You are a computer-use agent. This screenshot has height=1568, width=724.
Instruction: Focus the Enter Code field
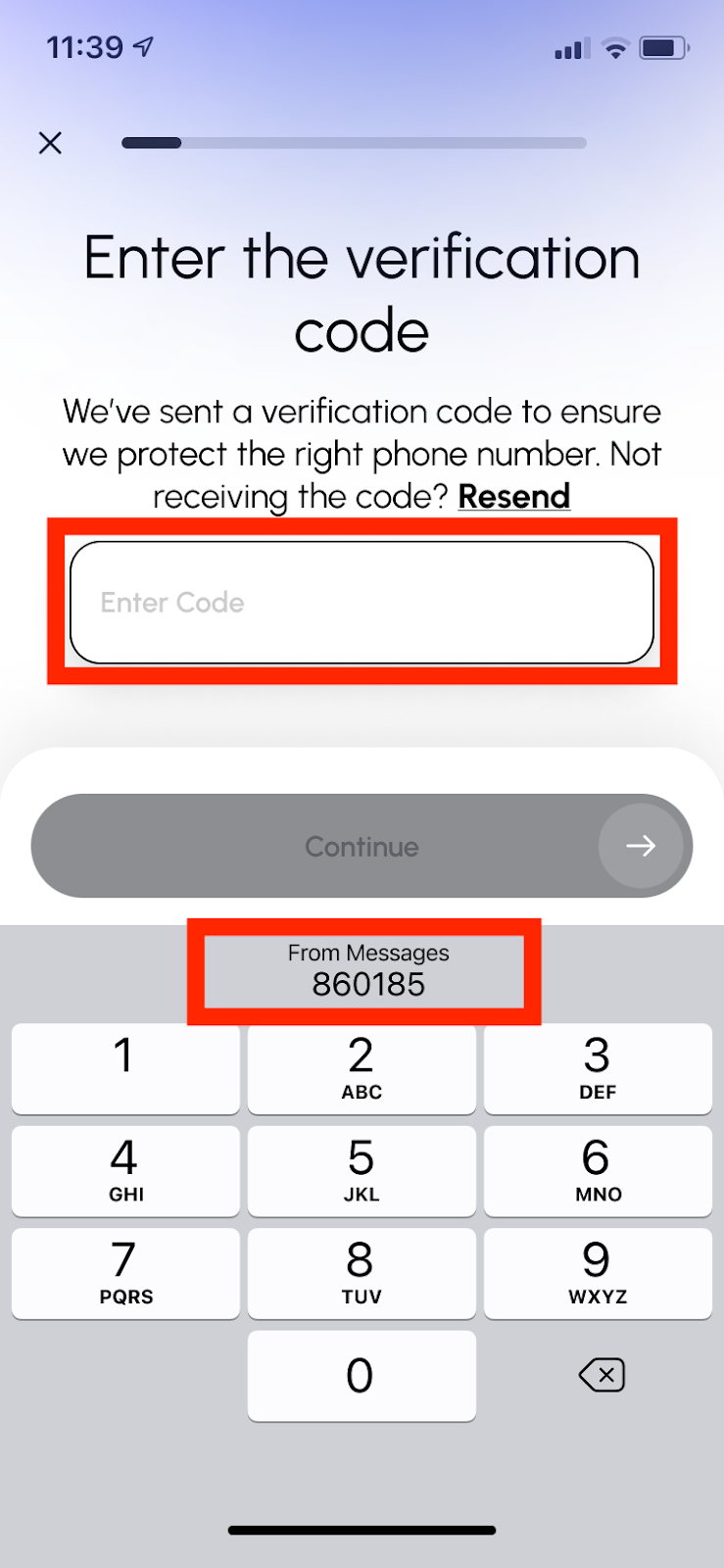[x=362, y=602]
